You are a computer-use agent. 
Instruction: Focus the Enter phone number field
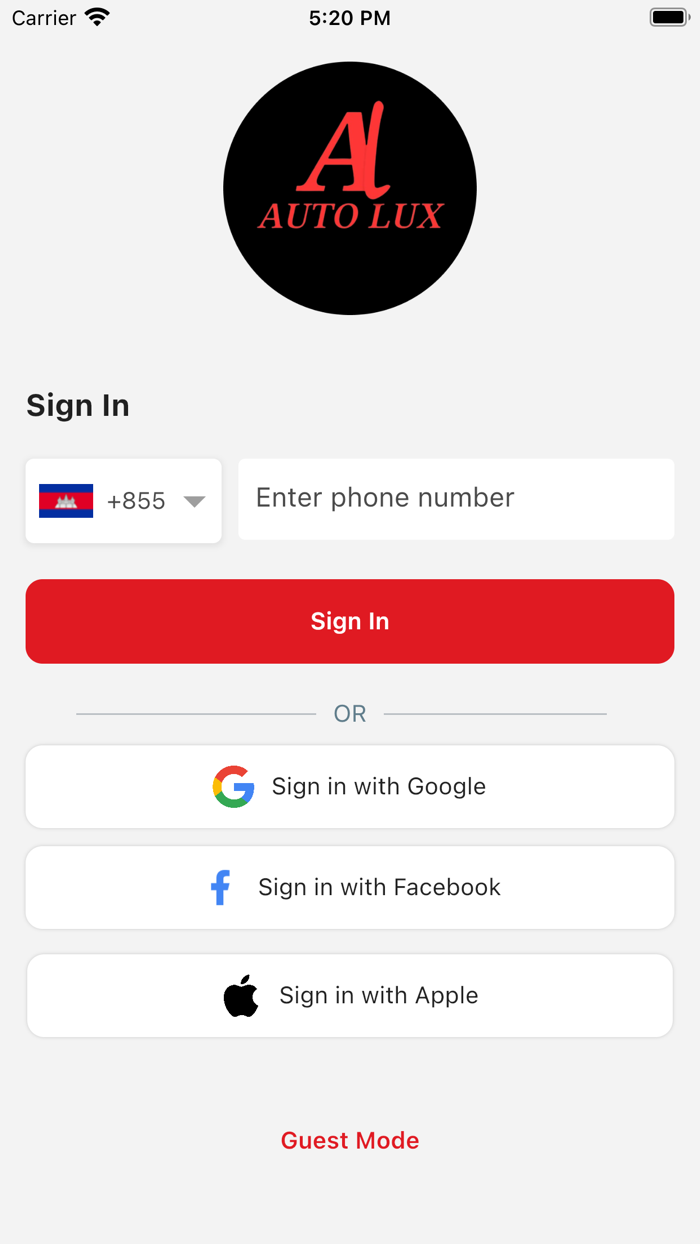coord(456,499)
